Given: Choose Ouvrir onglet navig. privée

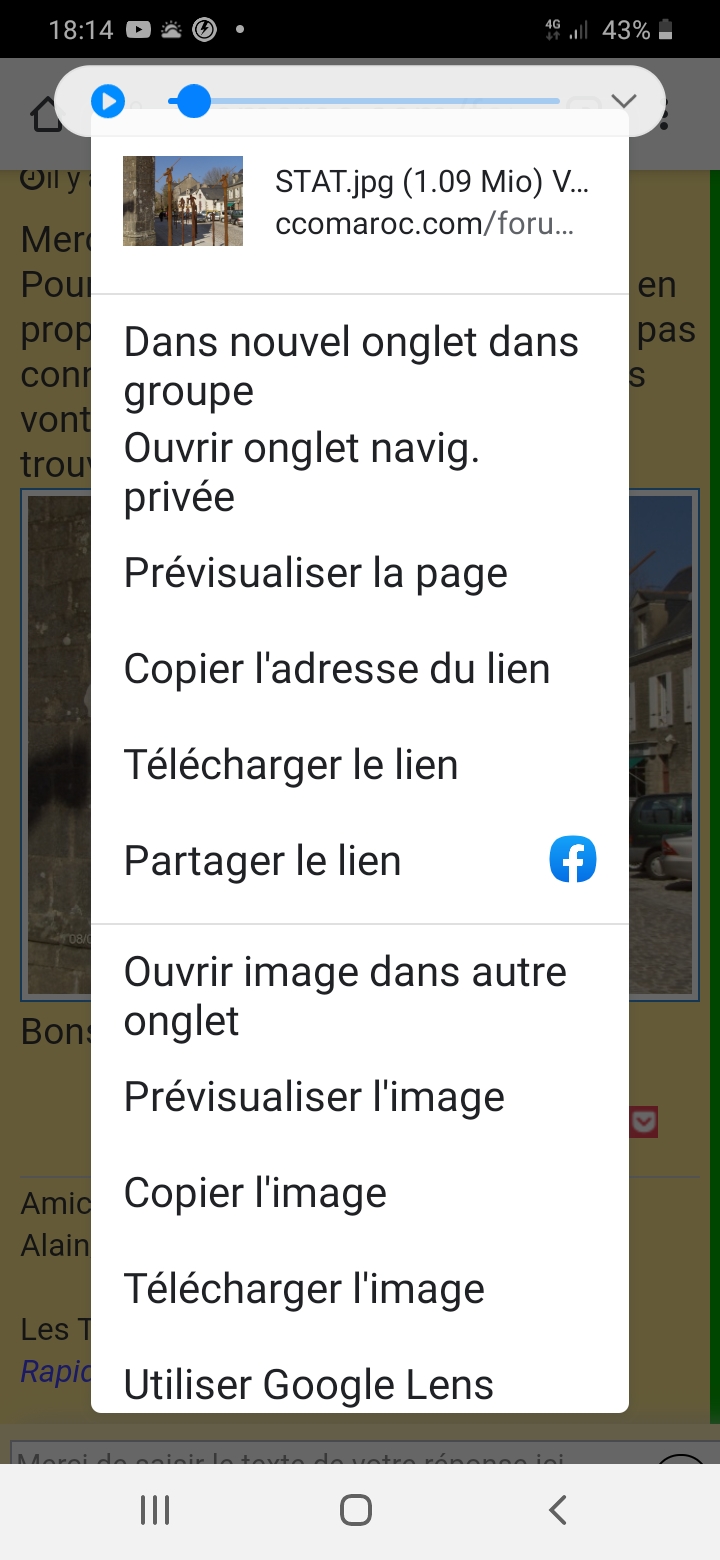Looking at the screenshot, I should click(360, 472).
